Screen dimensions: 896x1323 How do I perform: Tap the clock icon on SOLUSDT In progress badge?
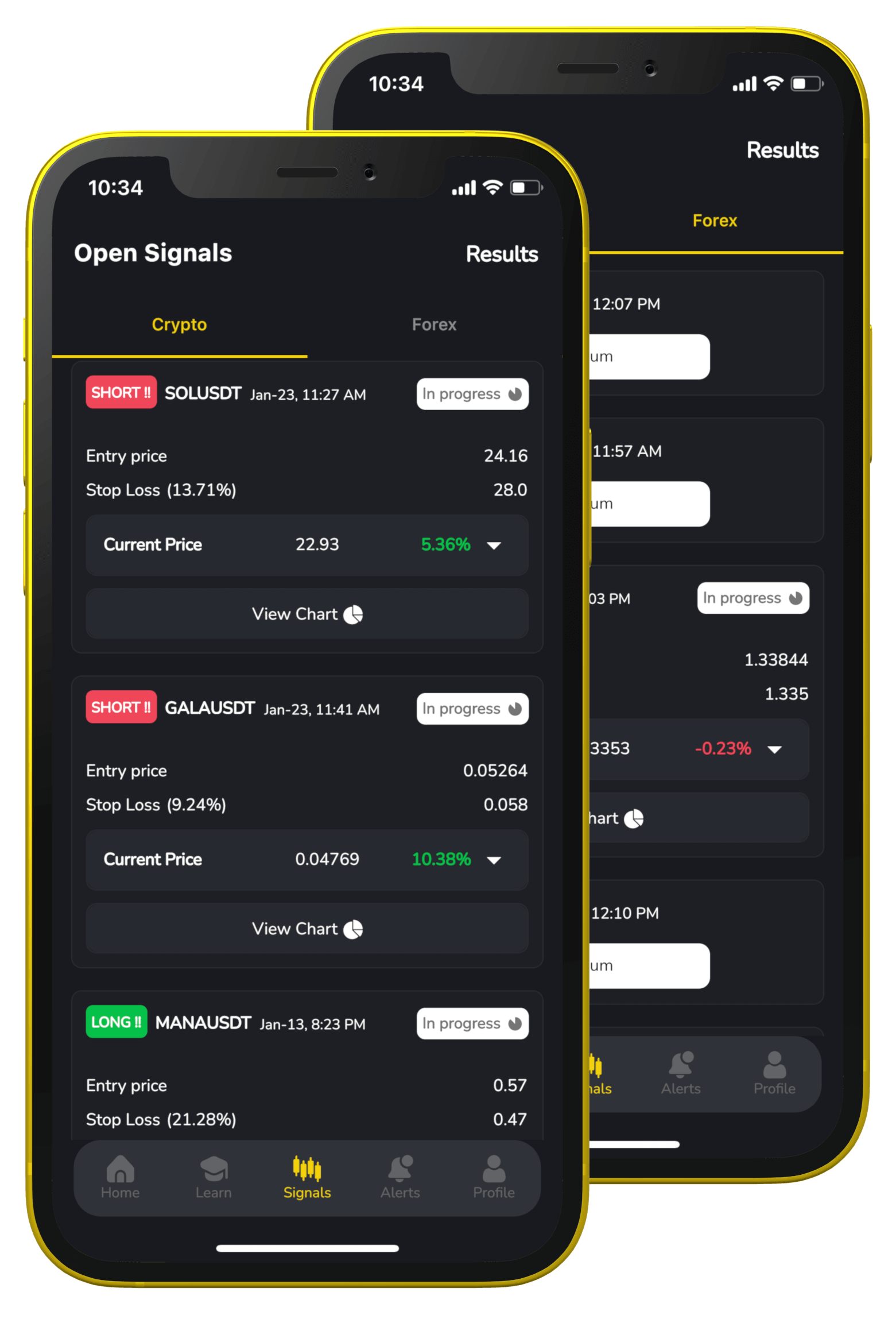(515, 393)
